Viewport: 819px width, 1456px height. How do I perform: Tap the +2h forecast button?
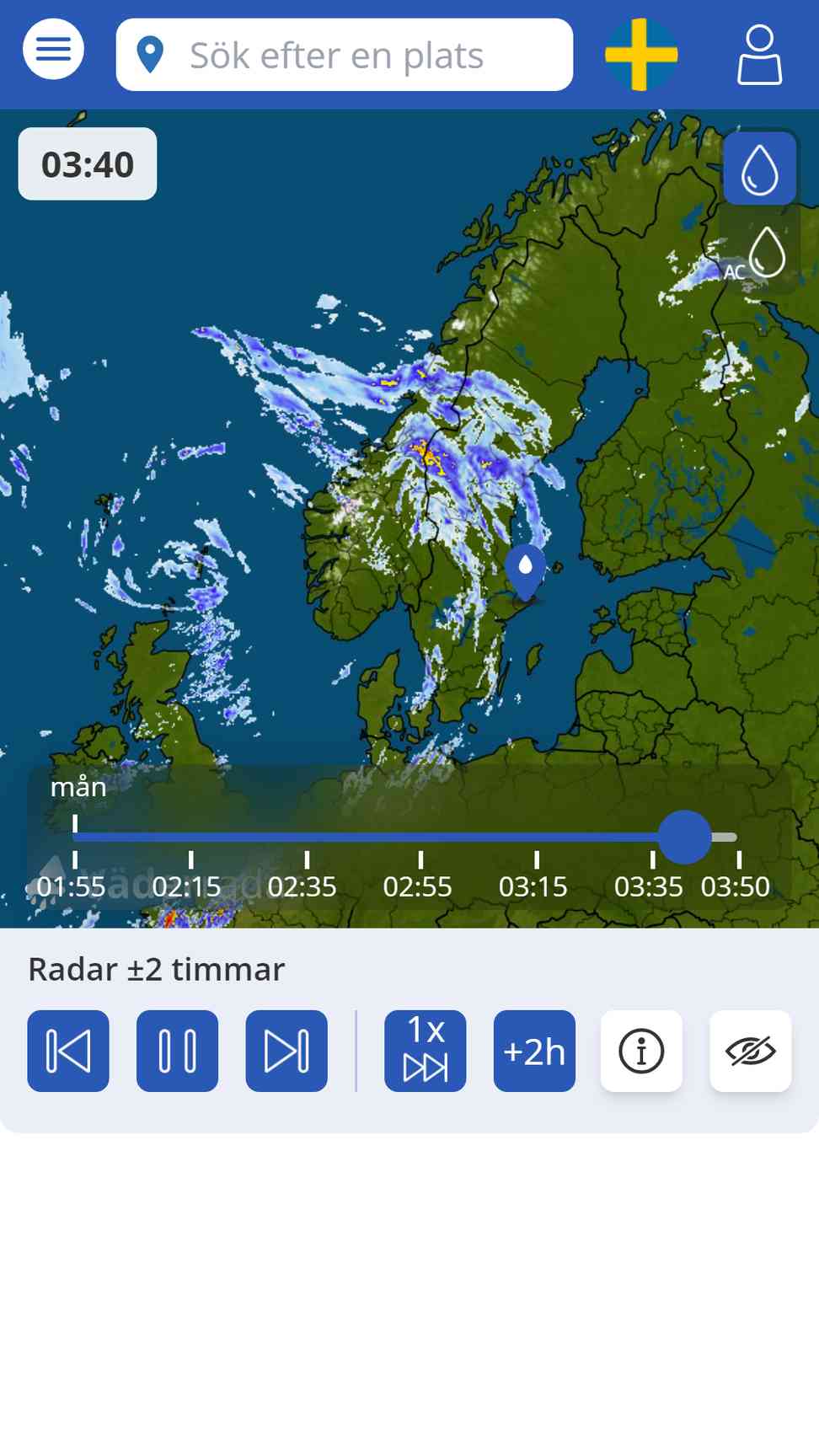click(534, 1051)
